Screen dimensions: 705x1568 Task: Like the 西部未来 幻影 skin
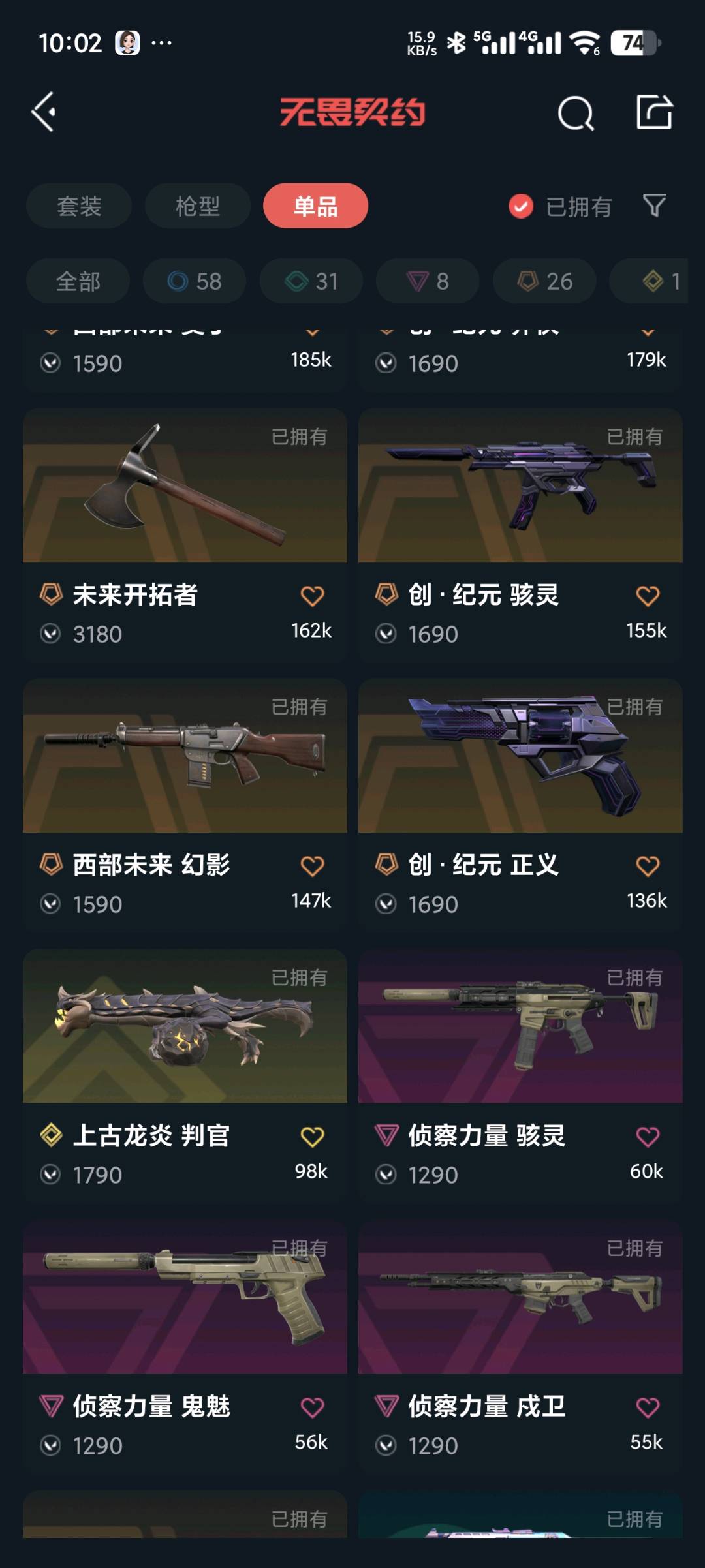tap(312, 866)
